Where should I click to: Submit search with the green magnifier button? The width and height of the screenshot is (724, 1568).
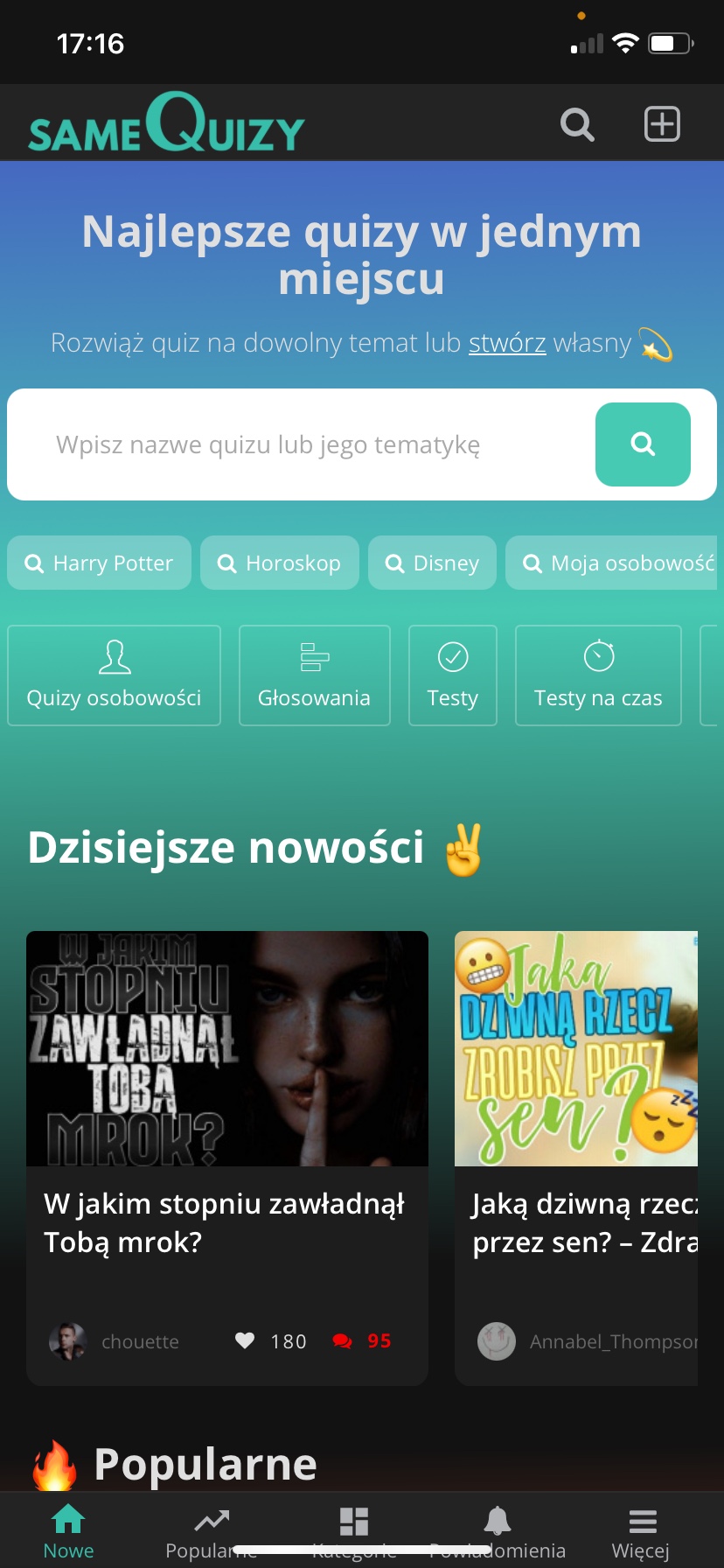tap(643, 444)
